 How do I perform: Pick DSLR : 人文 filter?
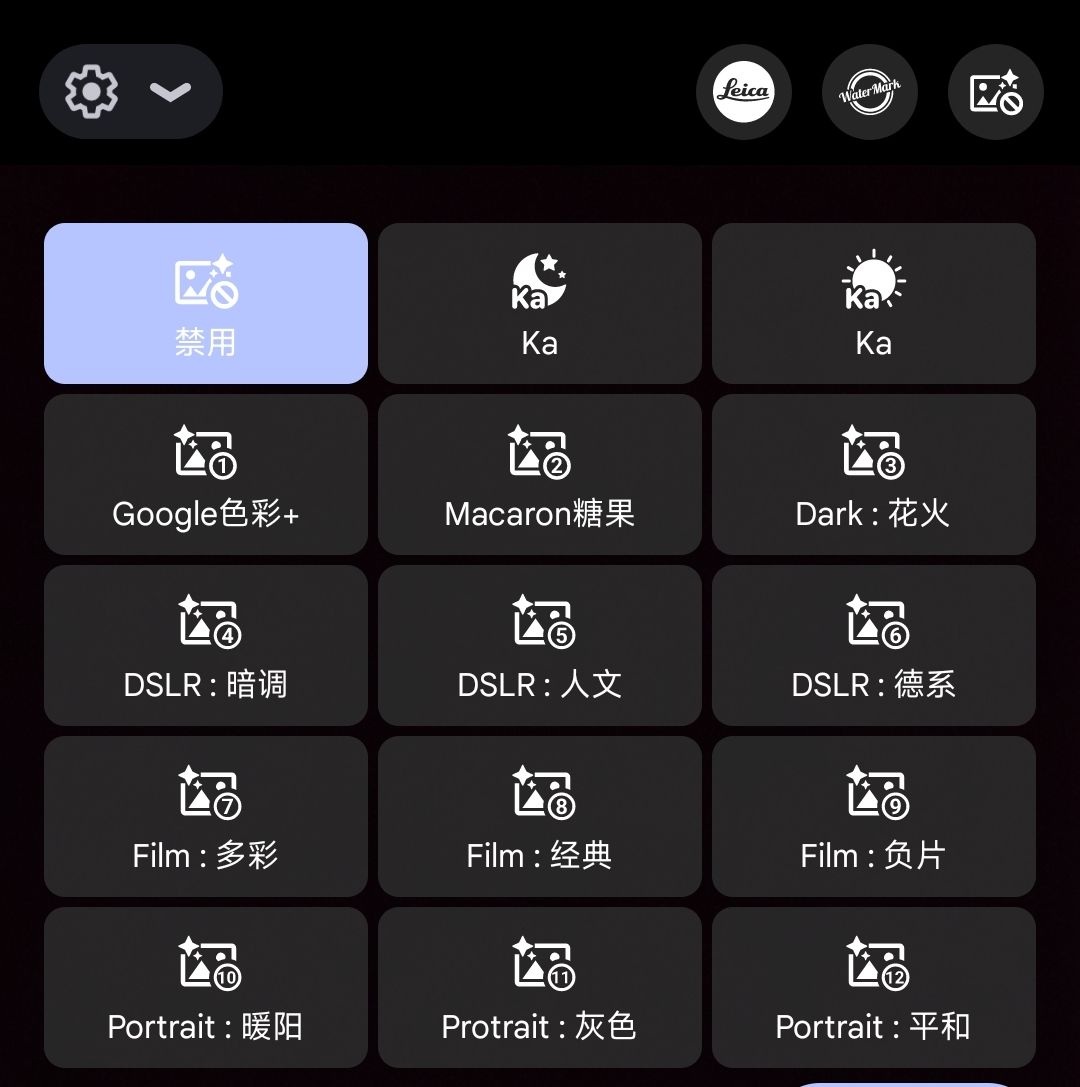[540, 645]
